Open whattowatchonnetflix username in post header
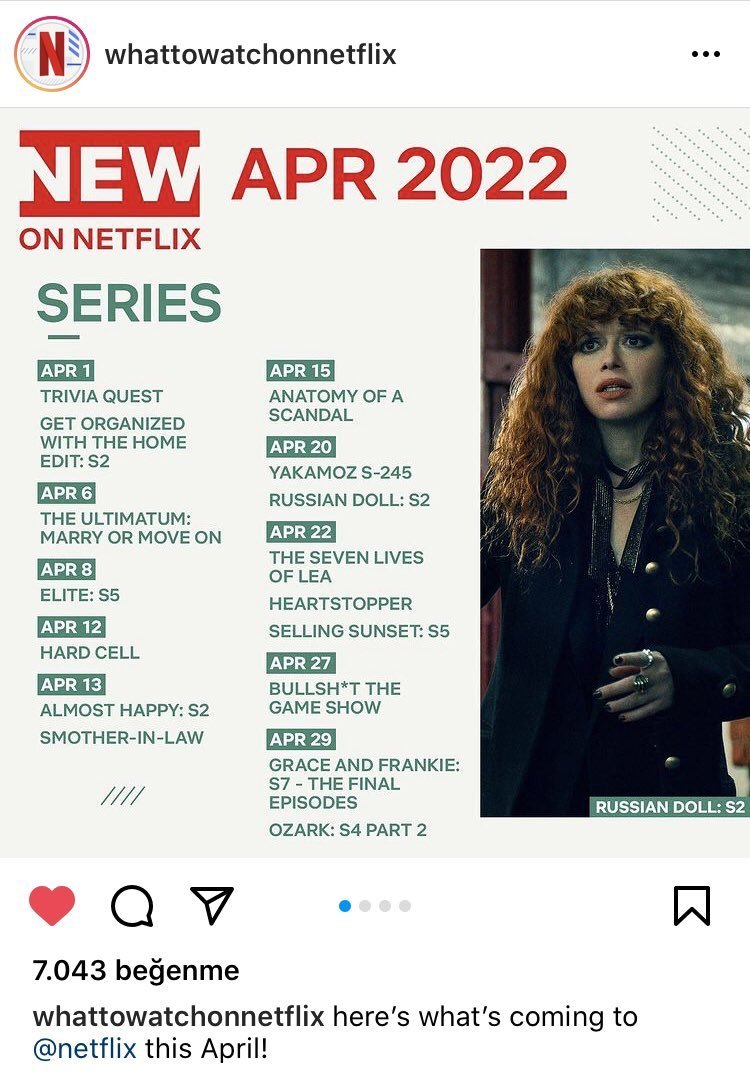This screenshot has width=750, height=1076. [x=250, y=54]
